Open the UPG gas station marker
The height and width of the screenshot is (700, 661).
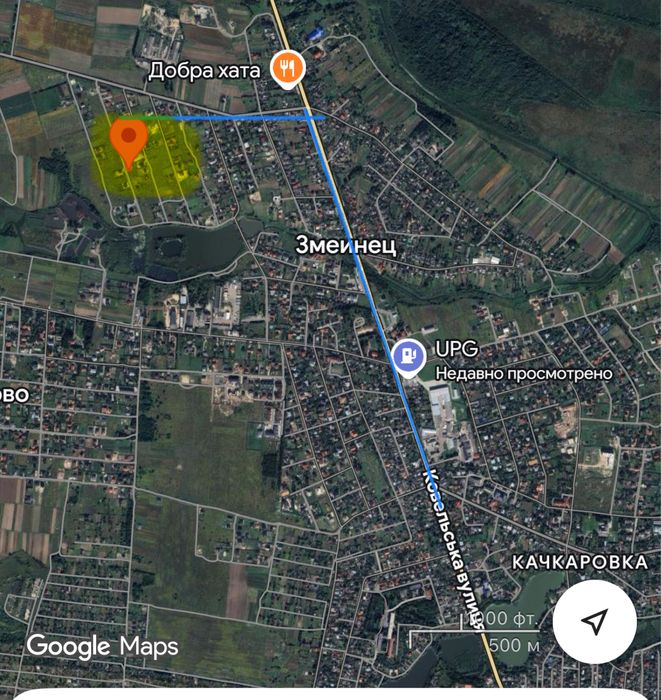[x=407, y=356]
